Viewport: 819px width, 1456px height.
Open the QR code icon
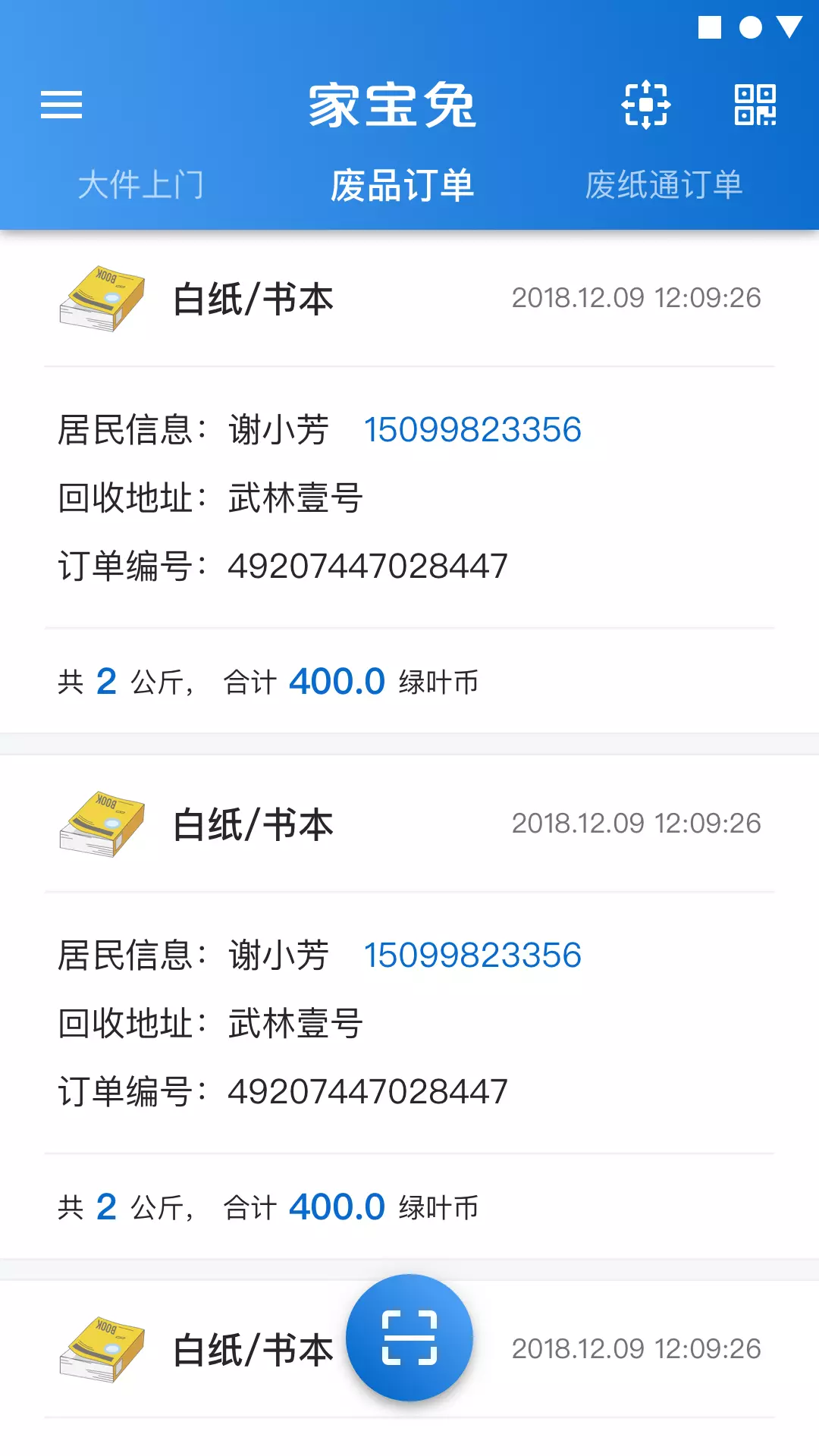pyautogui.click(x=755, y=105)
